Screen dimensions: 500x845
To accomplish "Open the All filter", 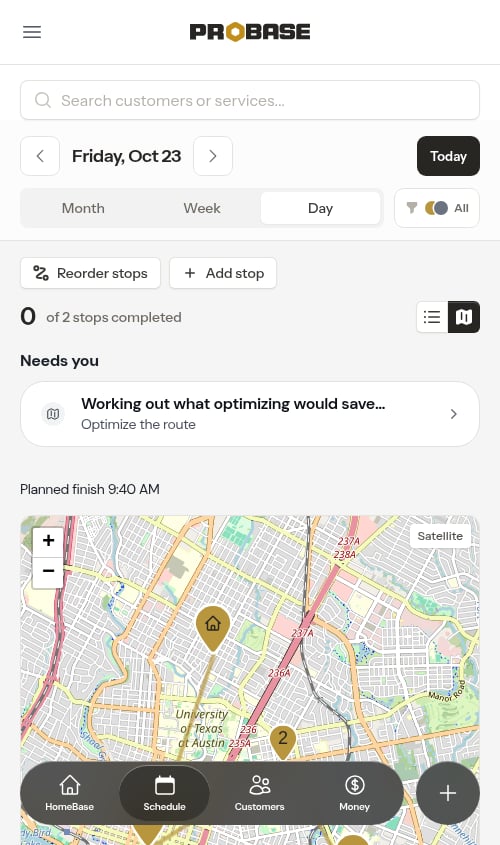I will [437, 208].
